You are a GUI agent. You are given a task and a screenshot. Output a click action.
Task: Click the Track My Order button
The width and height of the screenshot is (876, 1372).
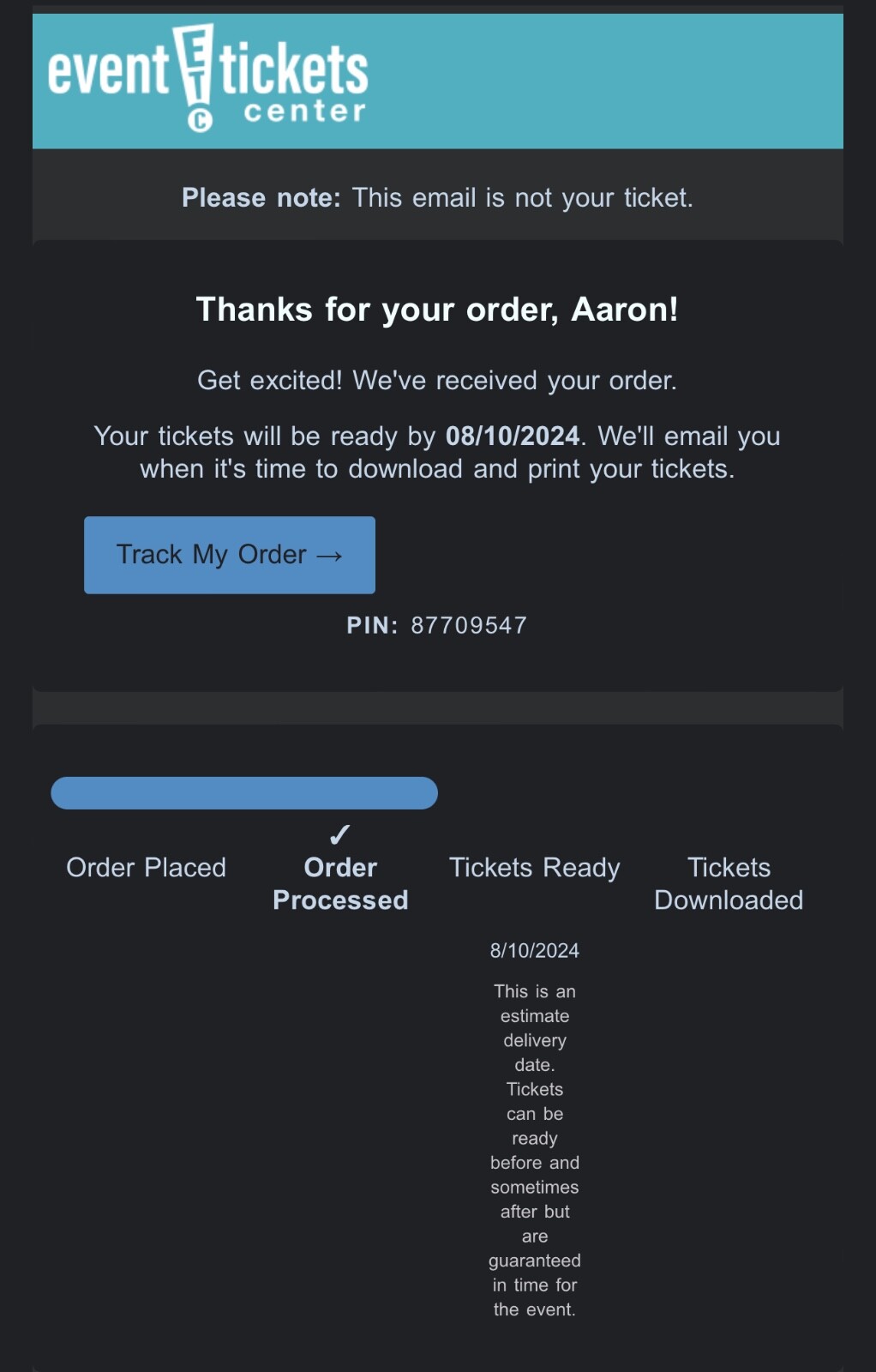point(229,555)
